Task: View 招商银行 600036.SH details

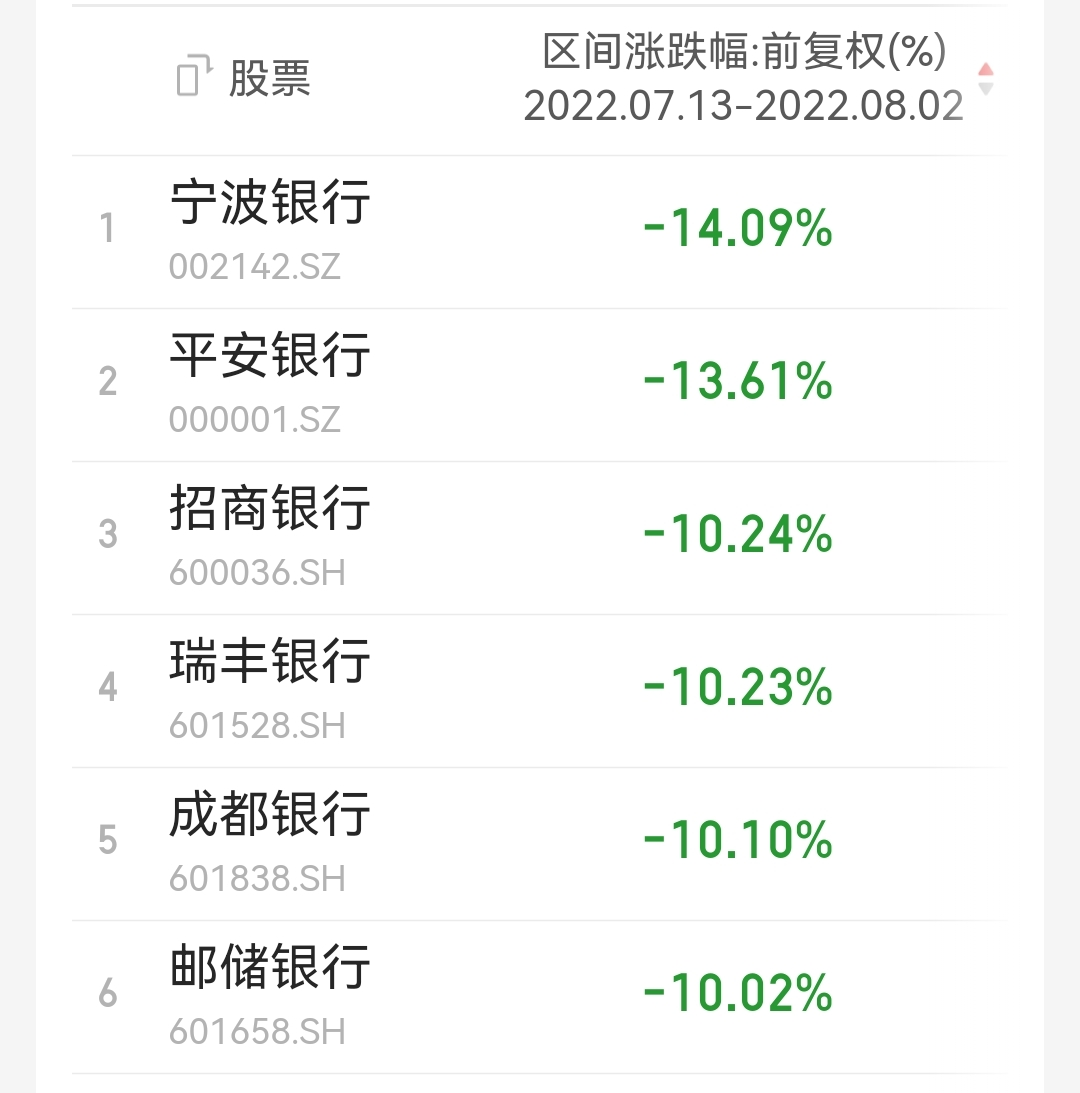Action: point(270,535)
